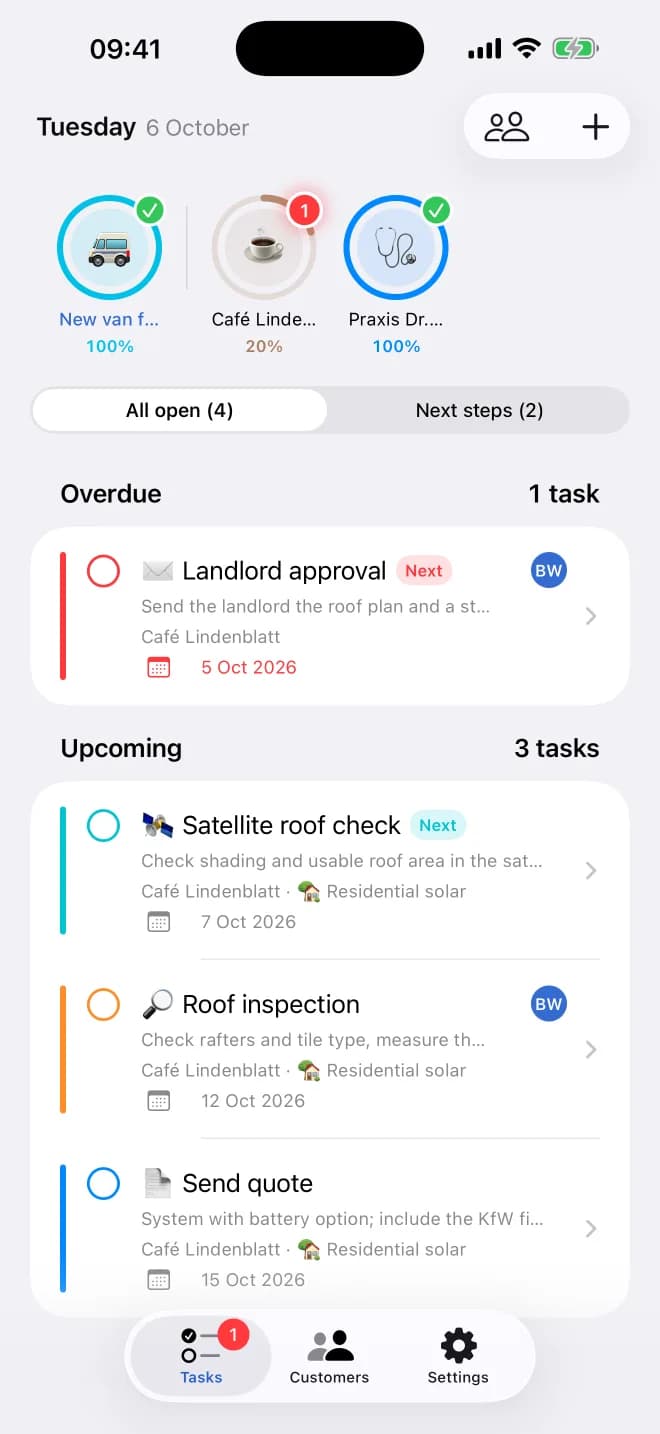
Task: Open the New van project circle
Action: pos(109,247)
